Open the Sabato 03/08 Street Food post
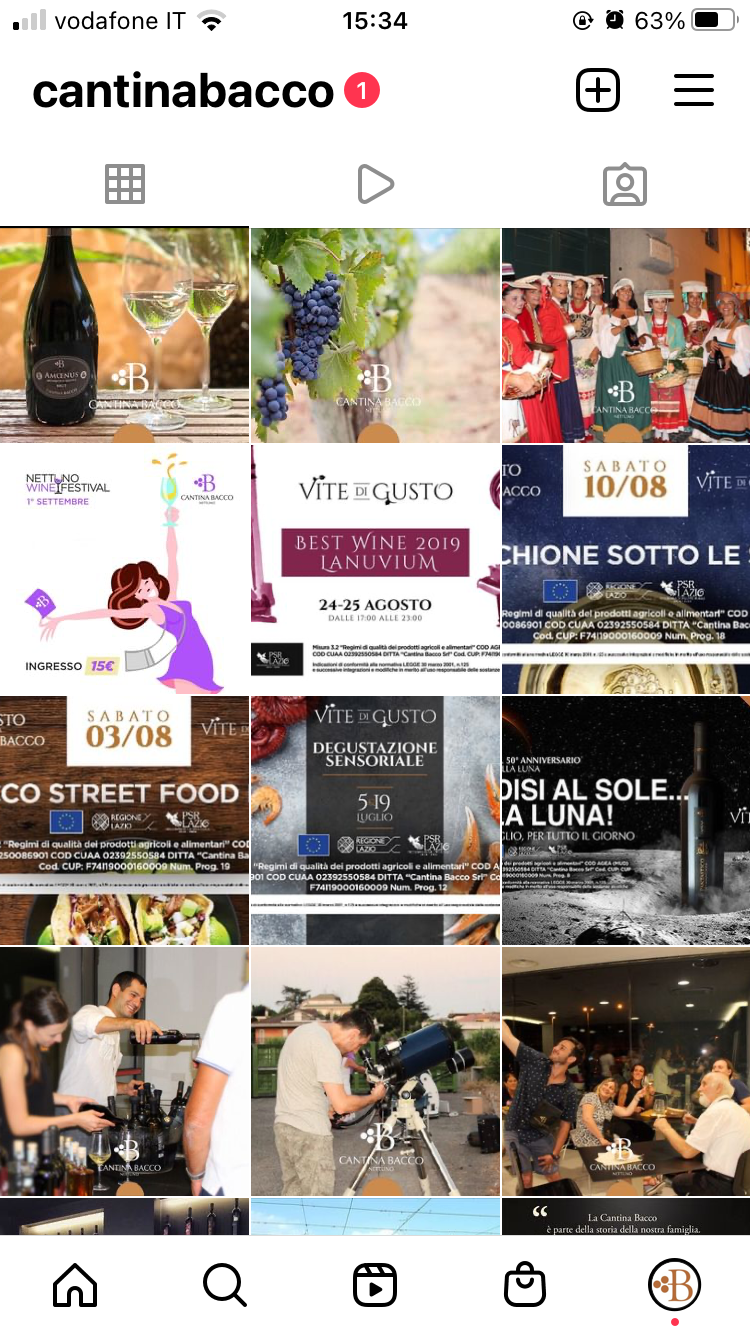The height and width of the screenshot is (1334, 750). (x=124, y=820)
